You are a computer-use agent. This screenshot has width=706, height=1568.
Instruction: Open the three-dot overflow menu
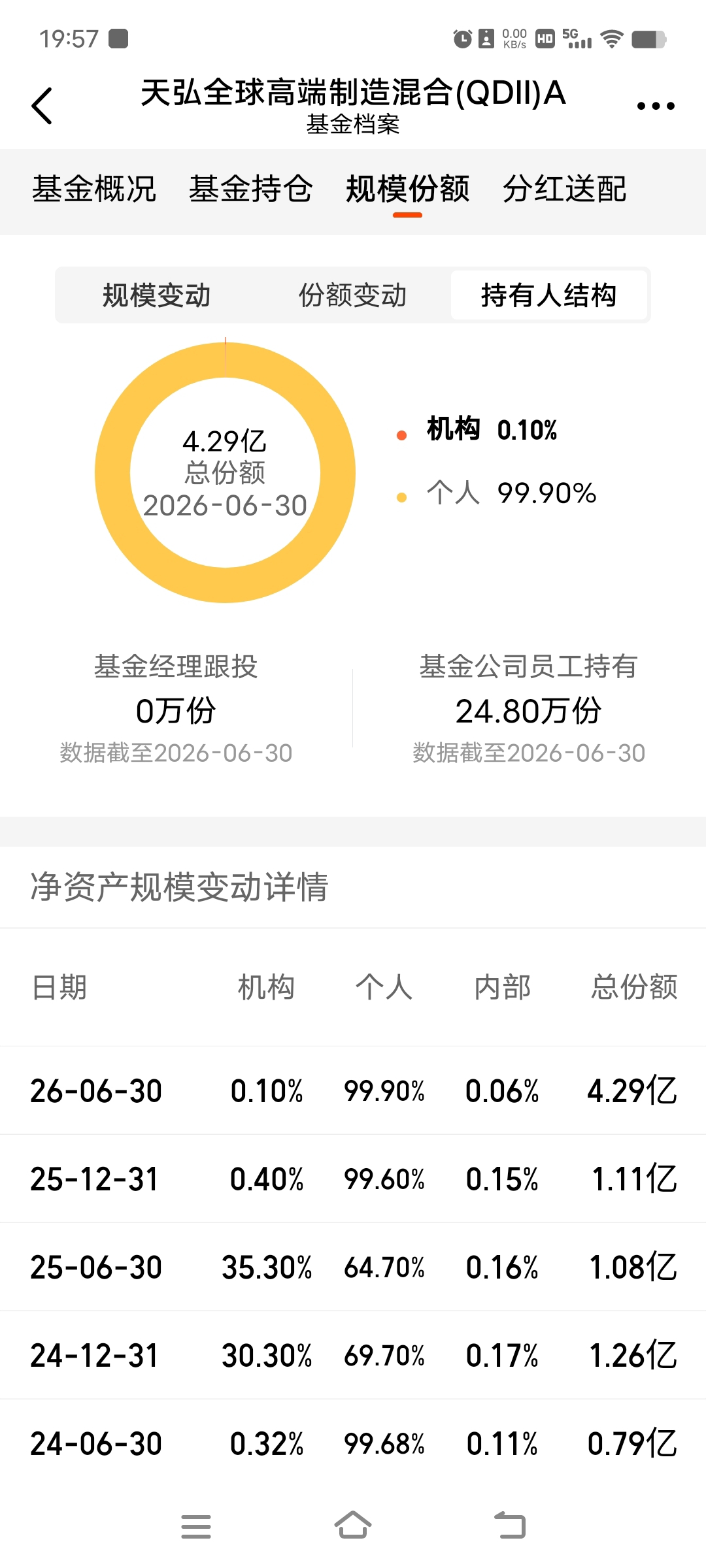[656, 106]
